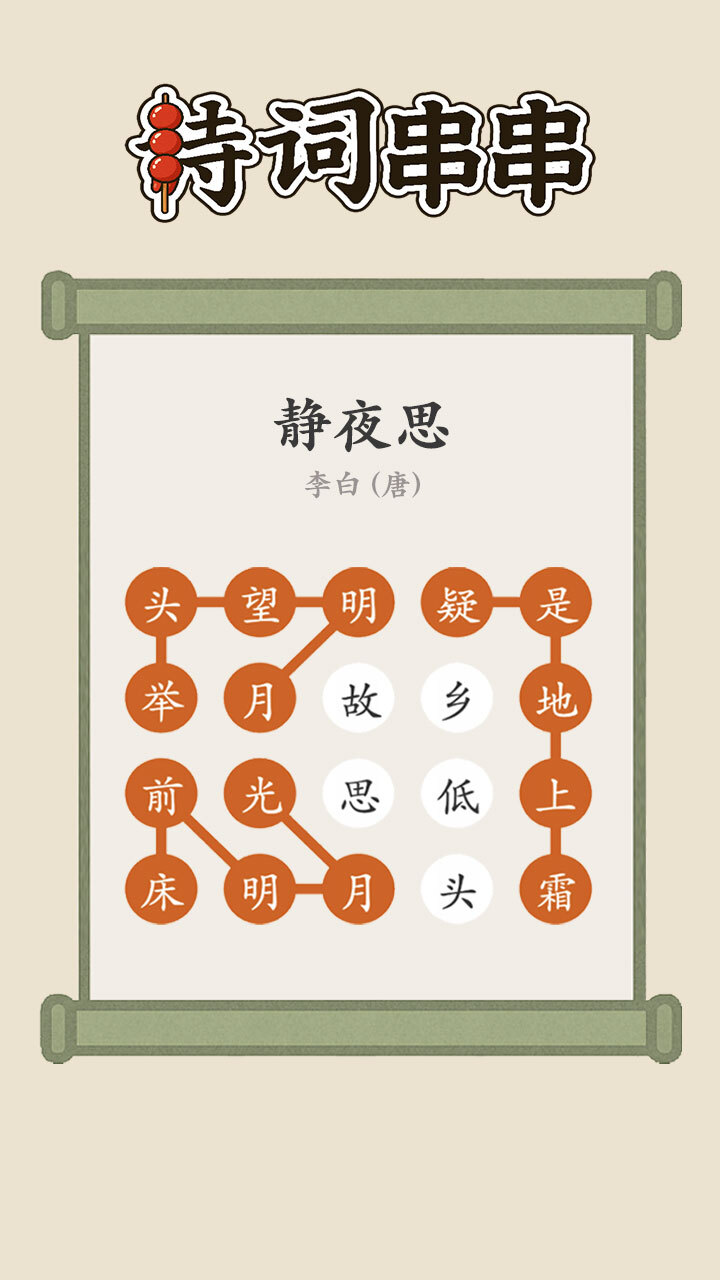Tap the orange 霜 character tile
This screenshot has height=1280, width=720.
556,890
